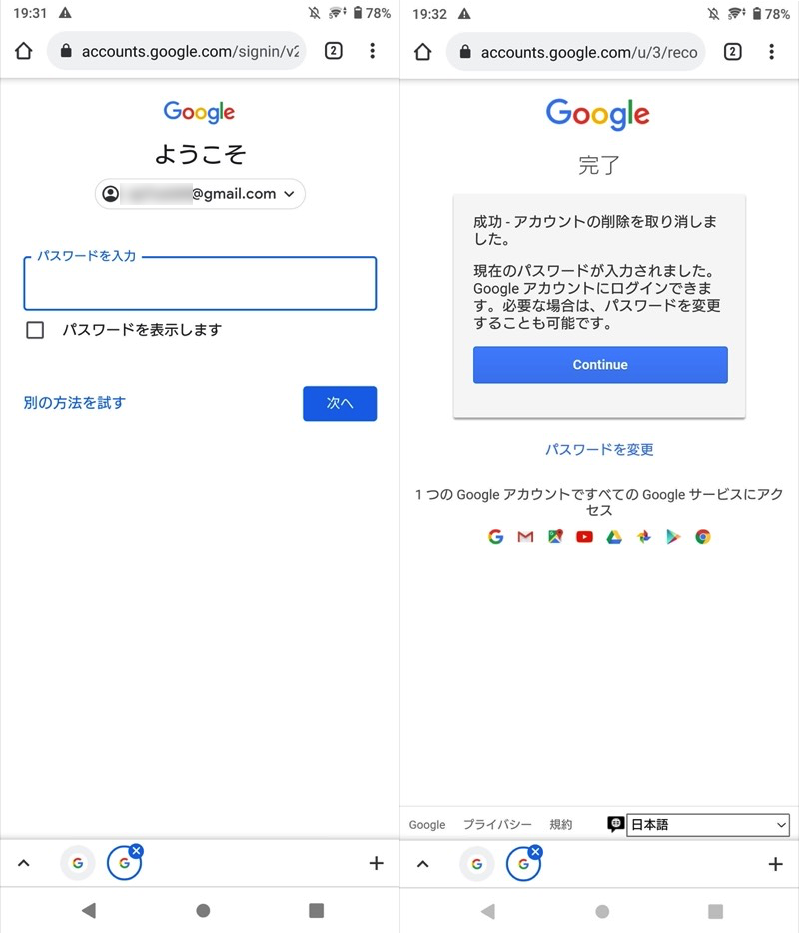Open the パスワードを変更 link
This screenshot has width=800, height=933.
coord(599,450)
